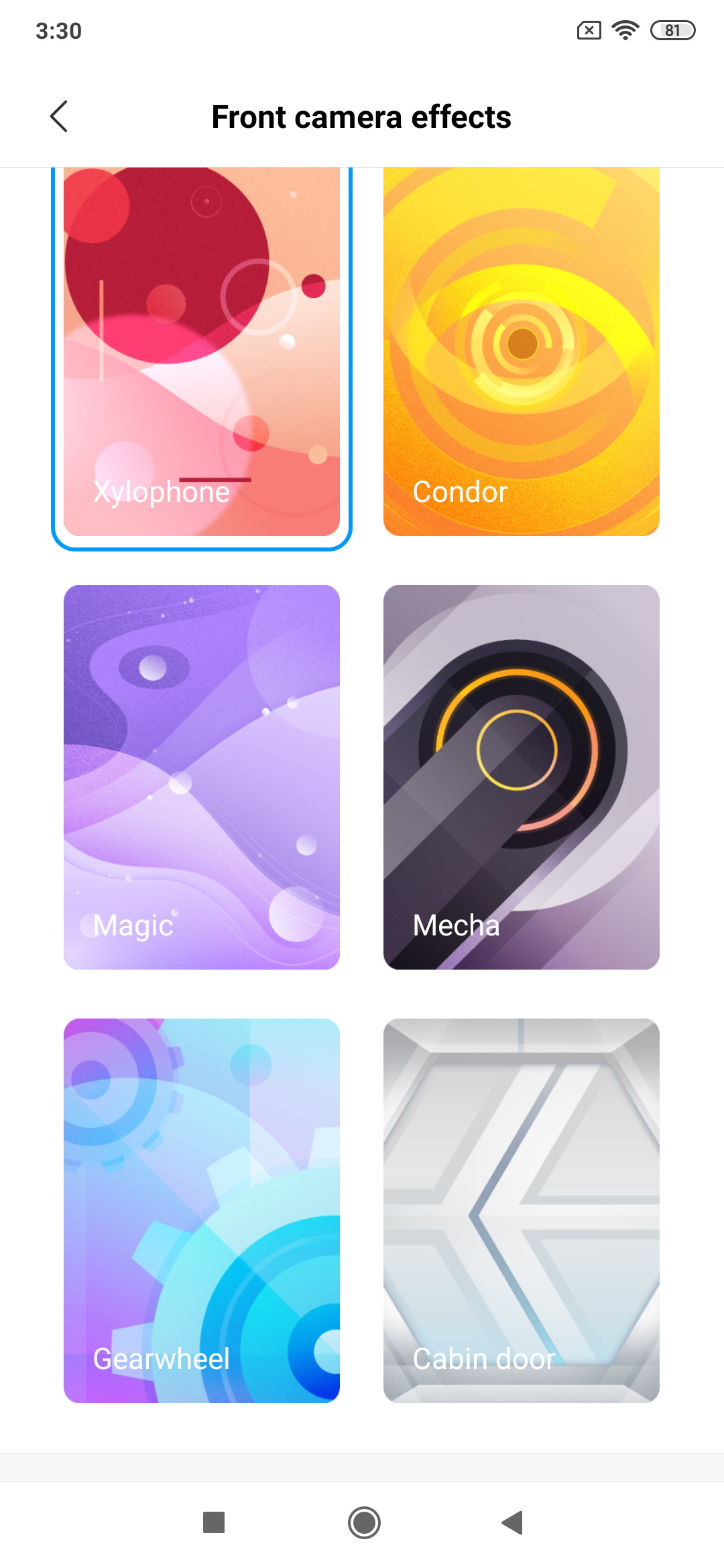Go back from Front camera effects
The width and height of the screenshot is (724, 1568).
59,117
